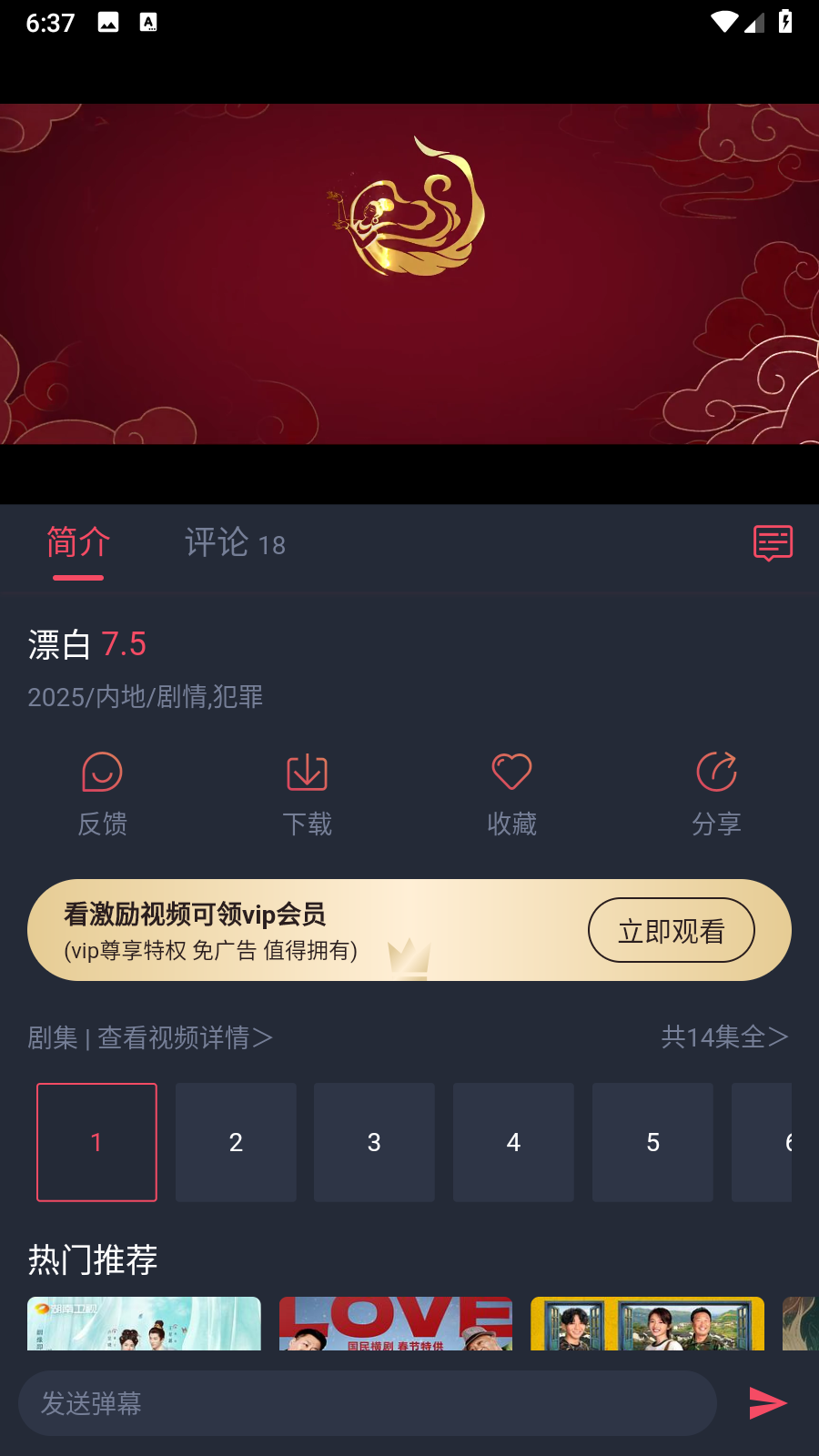Expand the full 共14集全 episode list
819x1456 pixels.
pos(723,1036)
